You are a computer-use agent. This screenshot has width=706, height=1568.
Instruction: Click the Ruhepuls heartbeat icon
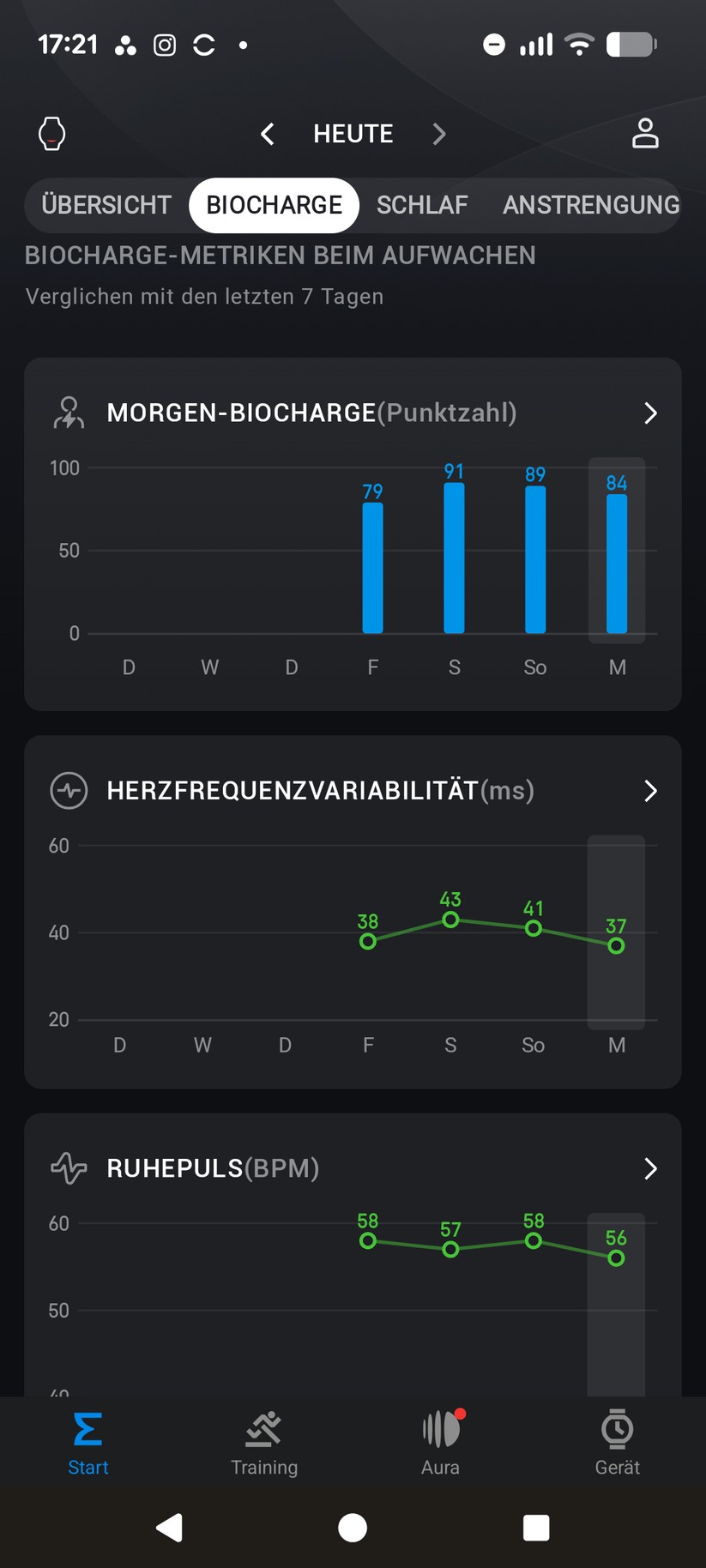pyautogui.click(x=69, y=1168)
